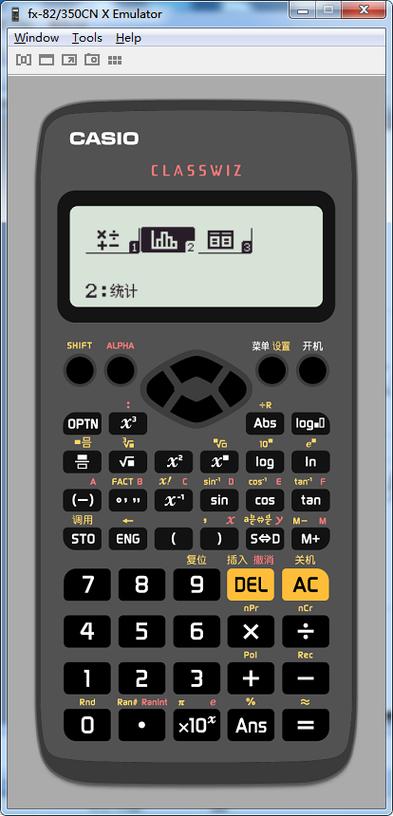
Task: Enter the digit 7
Action: (87, 584)
